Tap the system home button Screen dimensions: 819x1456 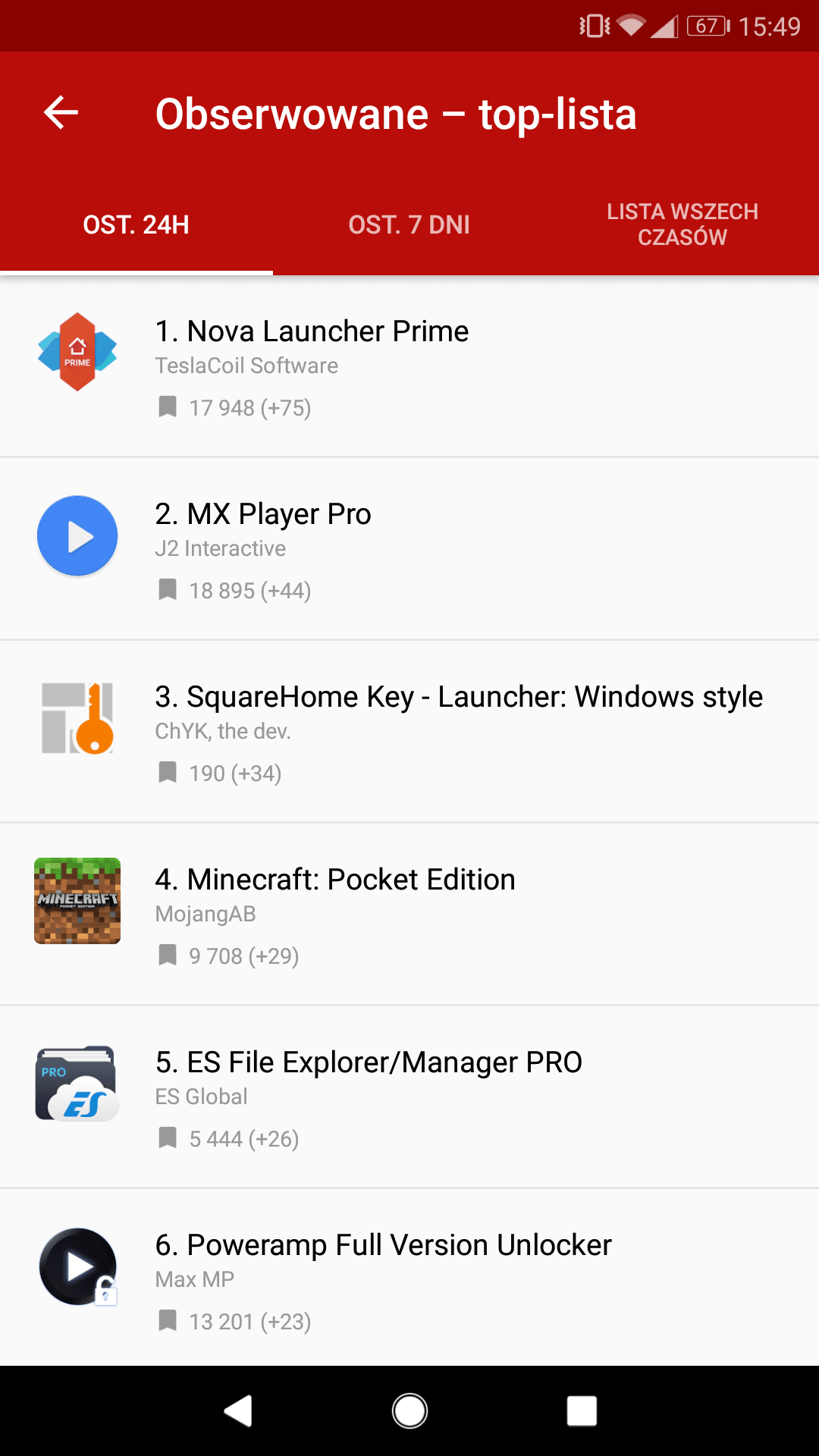coord(409,1411)
